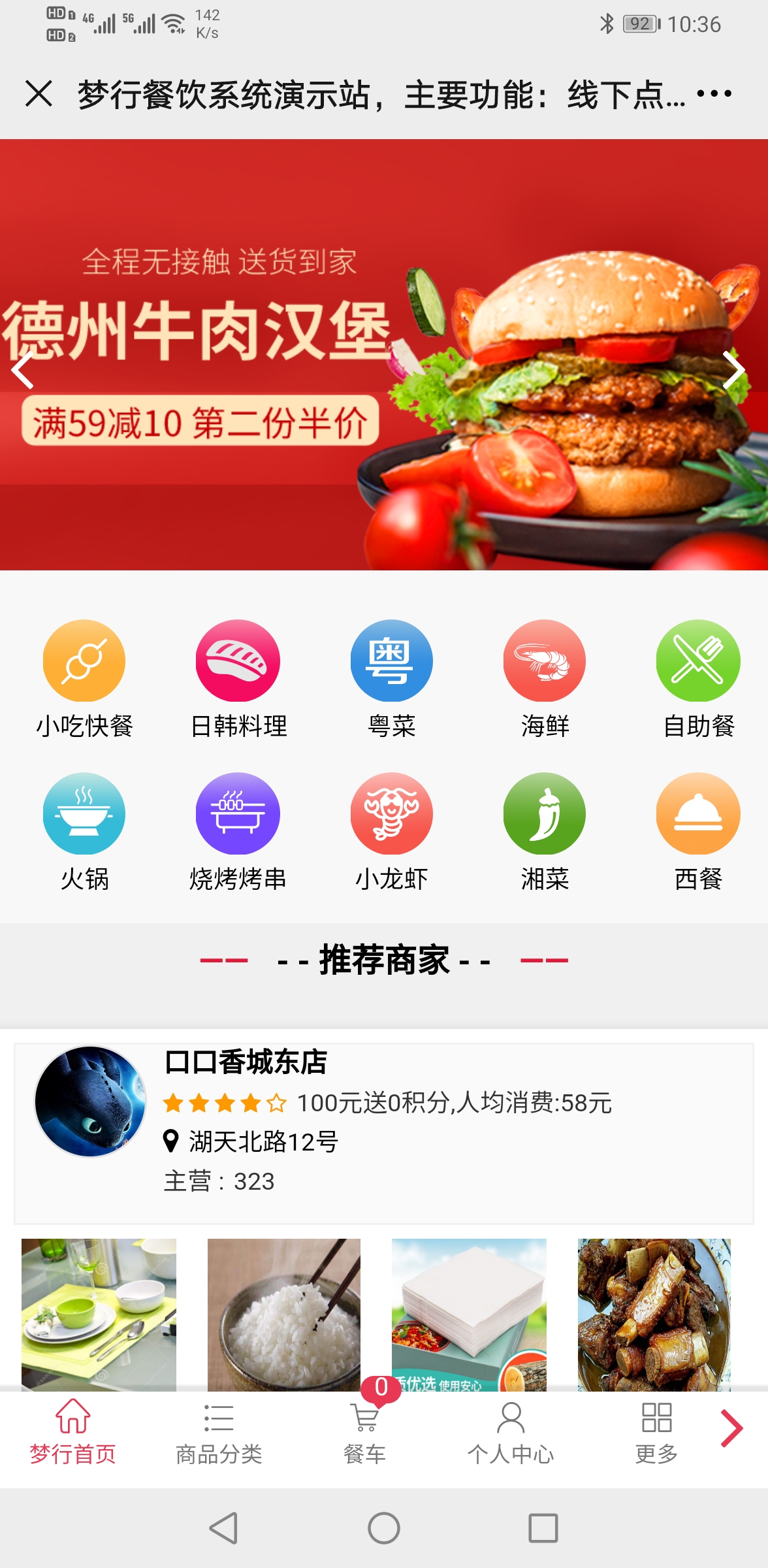Show the previous banner slide
768x1568 pixels.
(x=23, y=370)
